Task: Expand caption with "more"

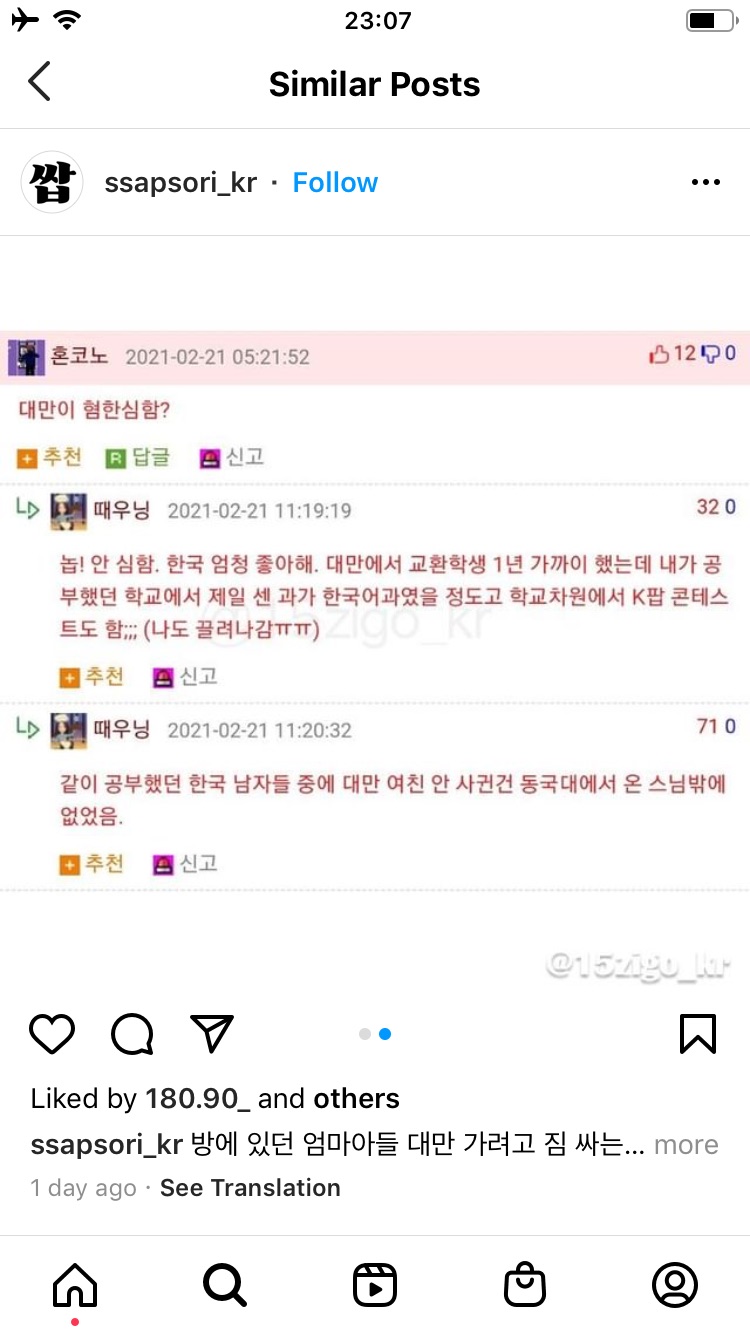Action: click(686, 1144)
